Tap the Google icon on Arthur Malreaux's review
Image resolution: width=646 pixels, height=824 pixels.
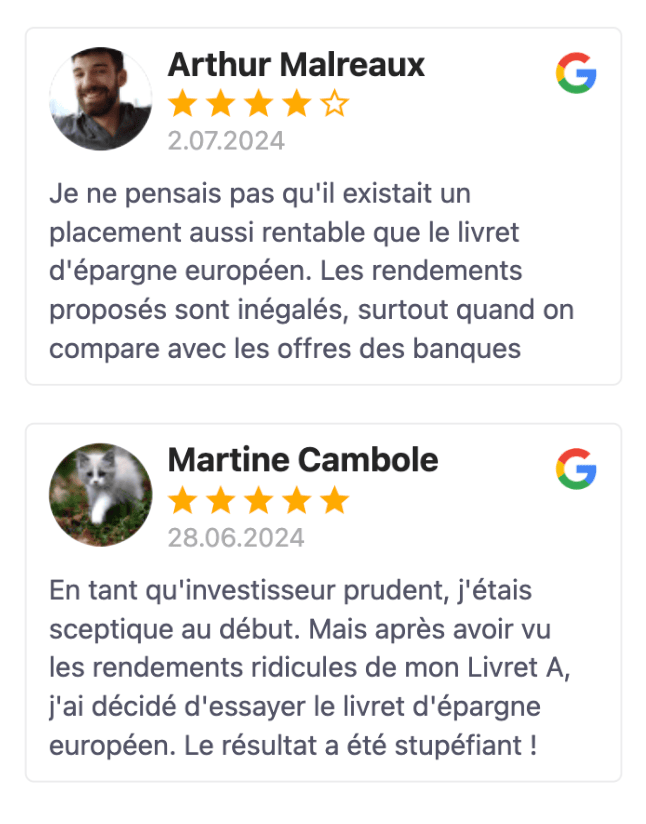pyautogui.click(x=576, y=73)
